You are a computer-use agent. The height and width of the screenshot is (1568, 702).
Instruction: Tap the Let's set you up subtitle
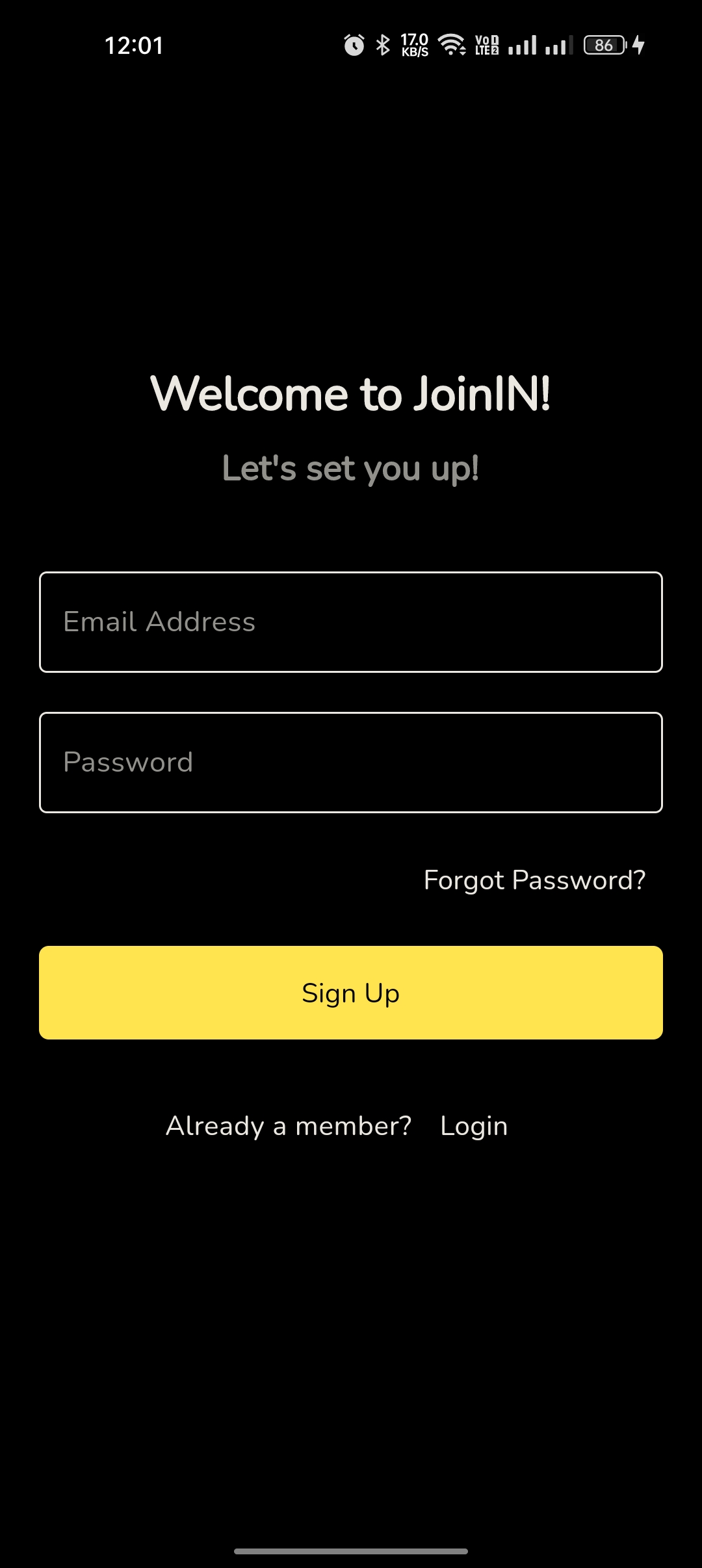click(351, 468)
